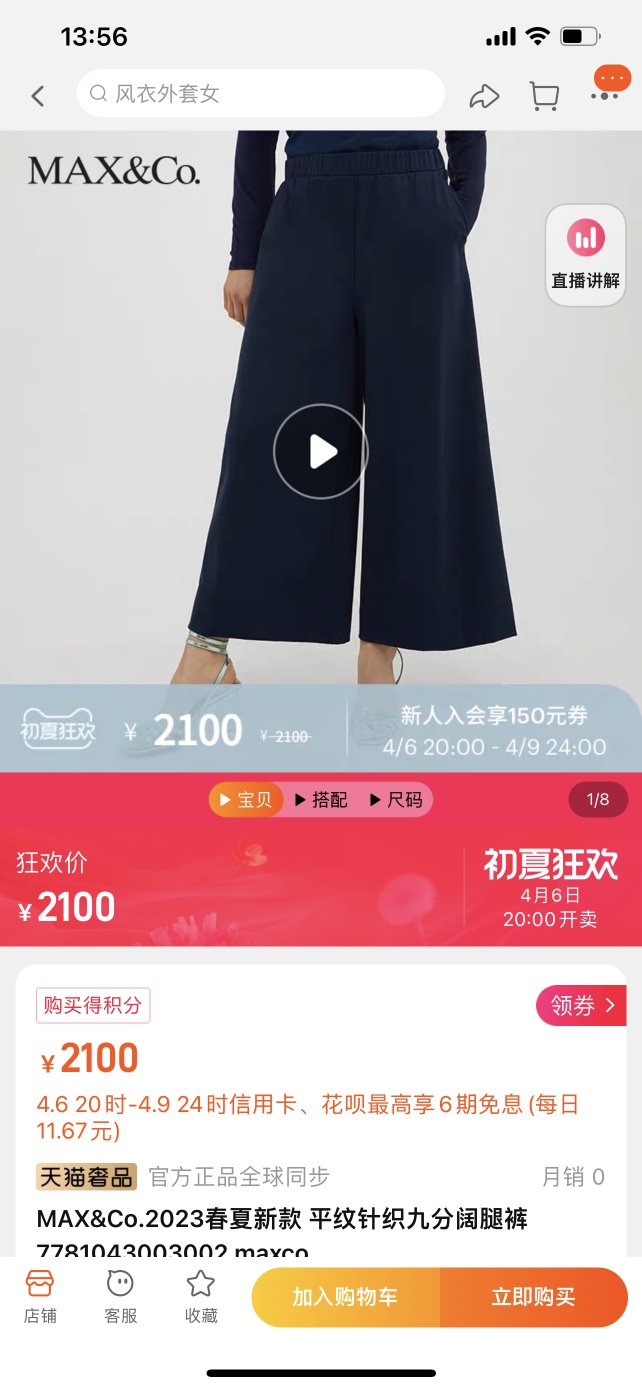Share this product
The height and width of the screenshot is (1389, 642).
click(484, 96)
